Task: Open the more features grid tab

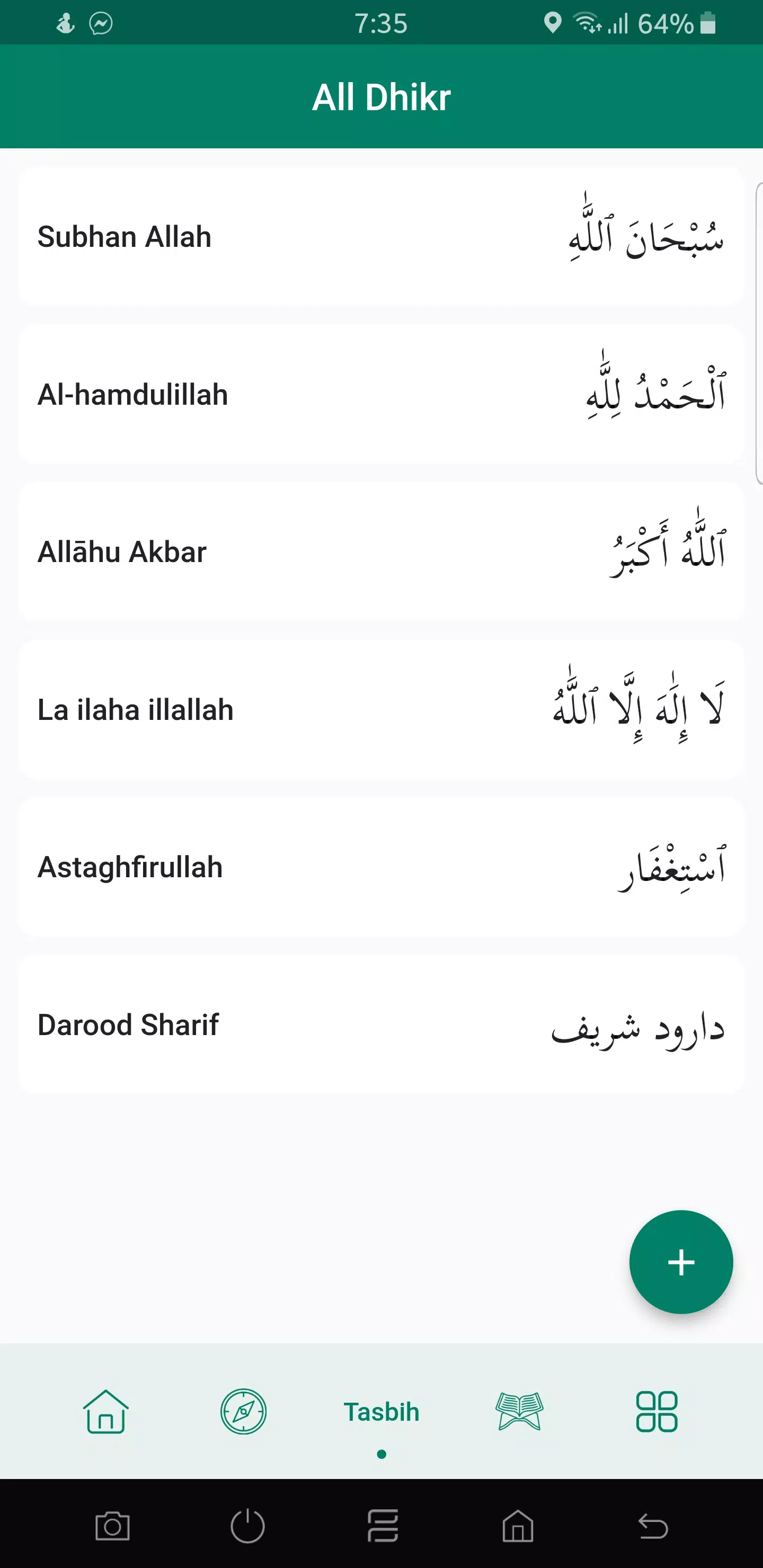Action: coord(656,1411)
